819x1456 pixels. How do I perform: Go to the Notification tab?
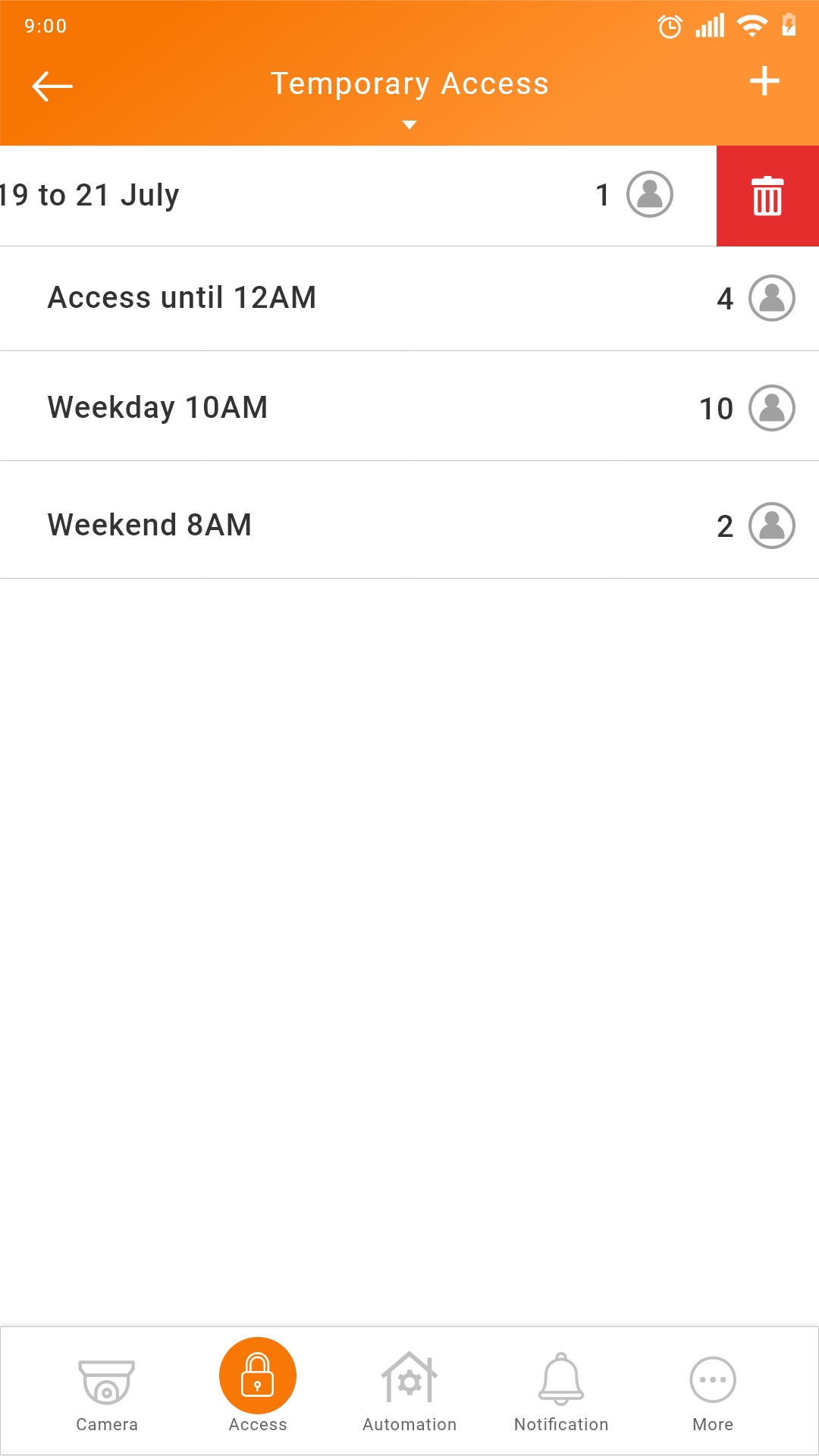[x=561, y=1392]
